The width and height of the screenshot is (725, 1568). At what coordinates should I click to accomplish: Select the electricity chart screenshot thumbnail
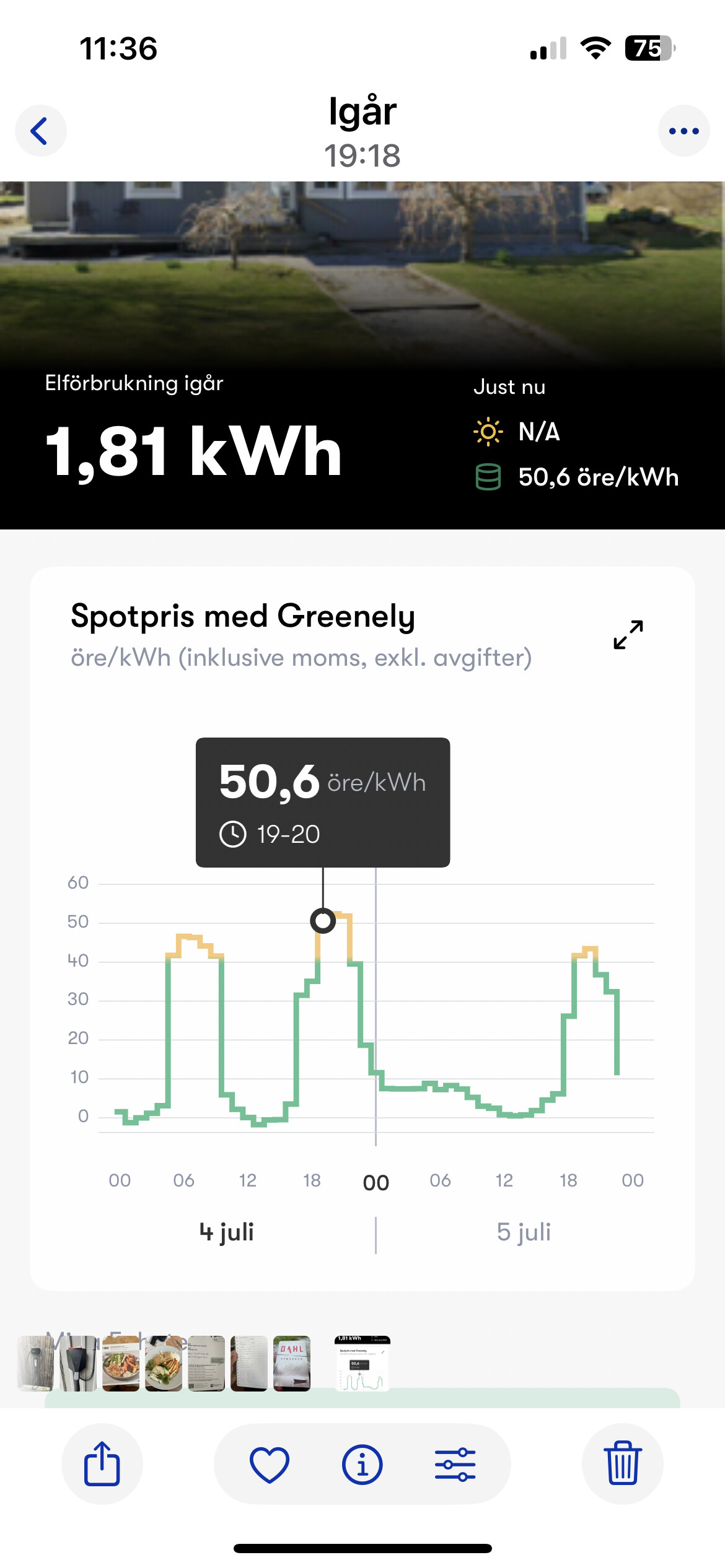pos(362,1363)
